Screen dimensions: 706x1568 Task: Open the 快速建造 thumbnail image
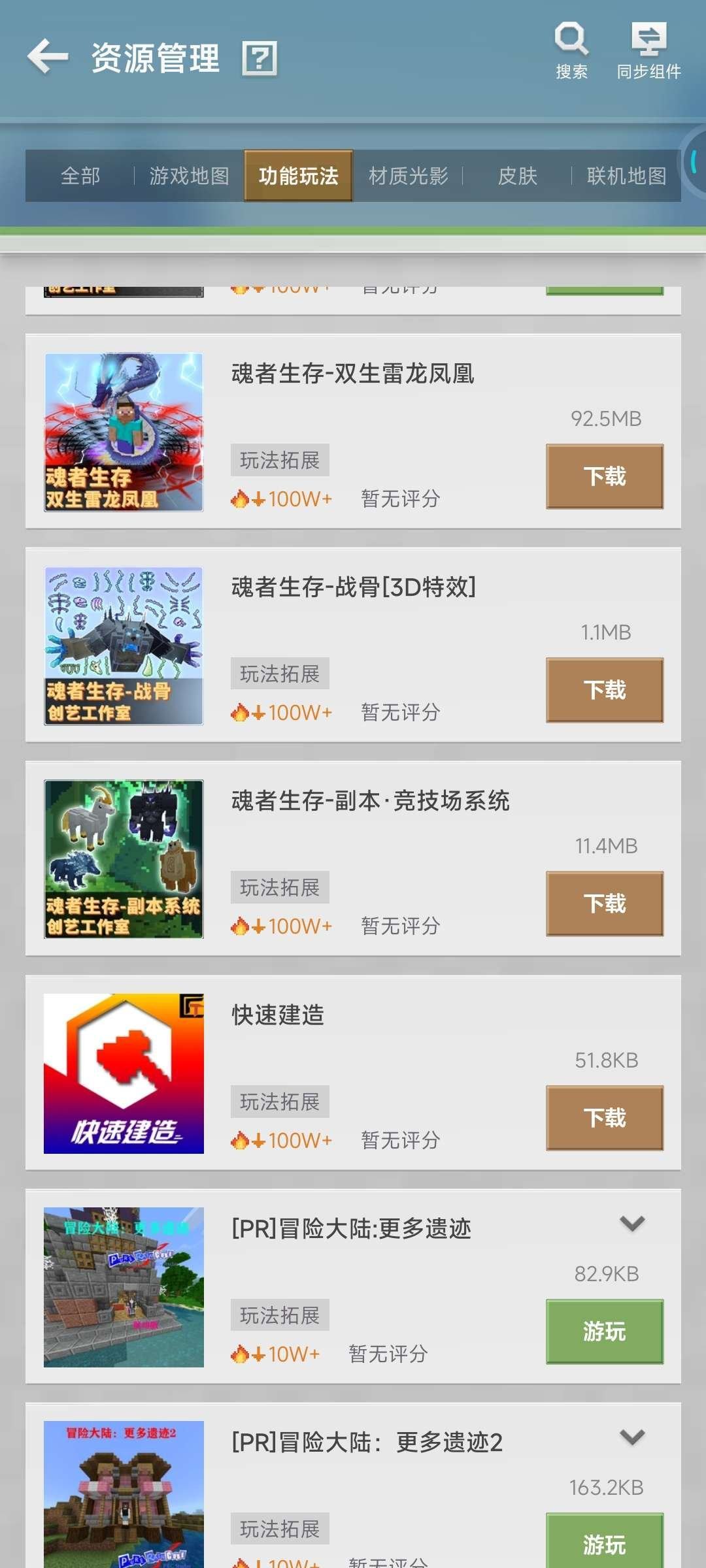click(x=124, y=1073)
